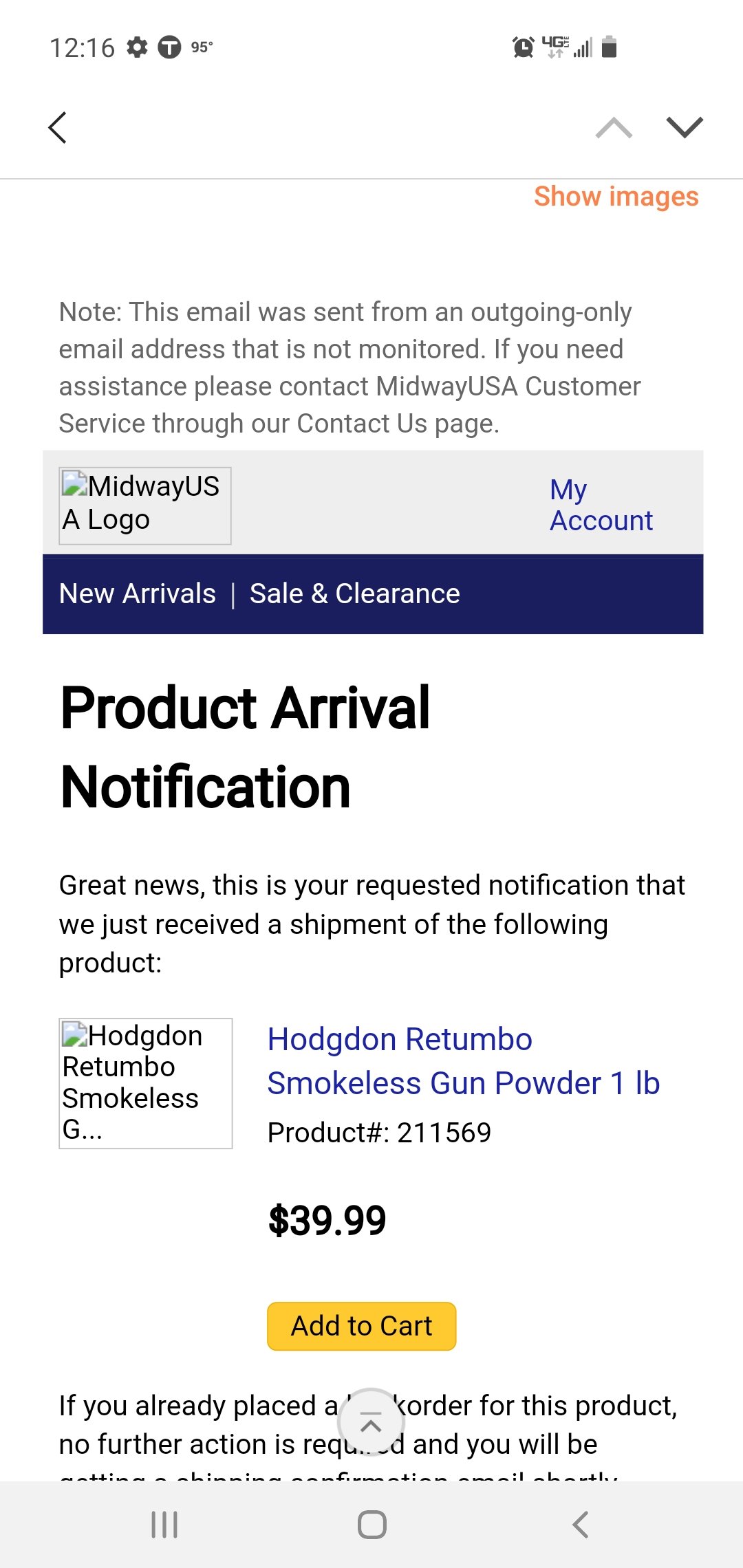
Task: Go back to the inbox with back arrow
Action: [58, 128]
